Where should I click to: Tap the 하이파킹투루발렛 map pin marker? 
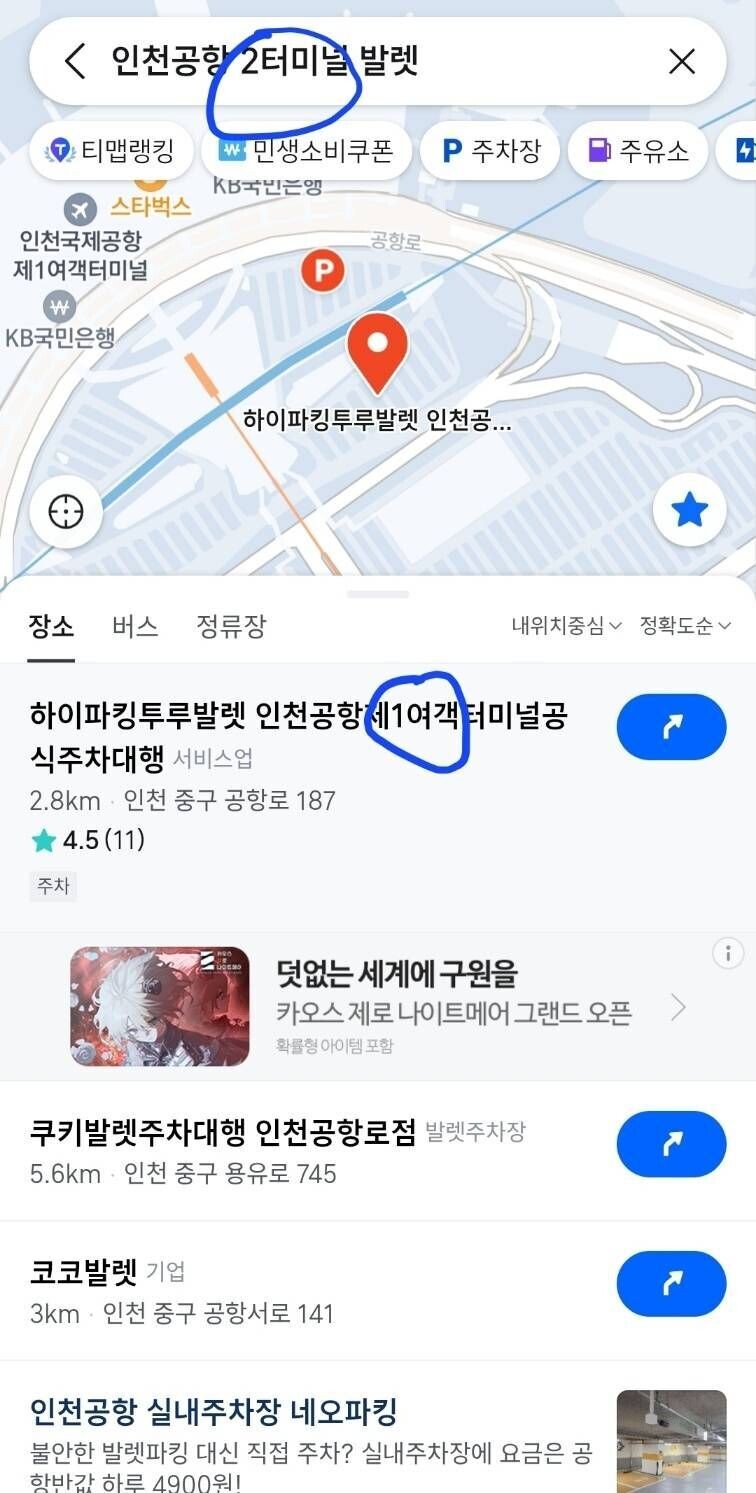point(377,352)
